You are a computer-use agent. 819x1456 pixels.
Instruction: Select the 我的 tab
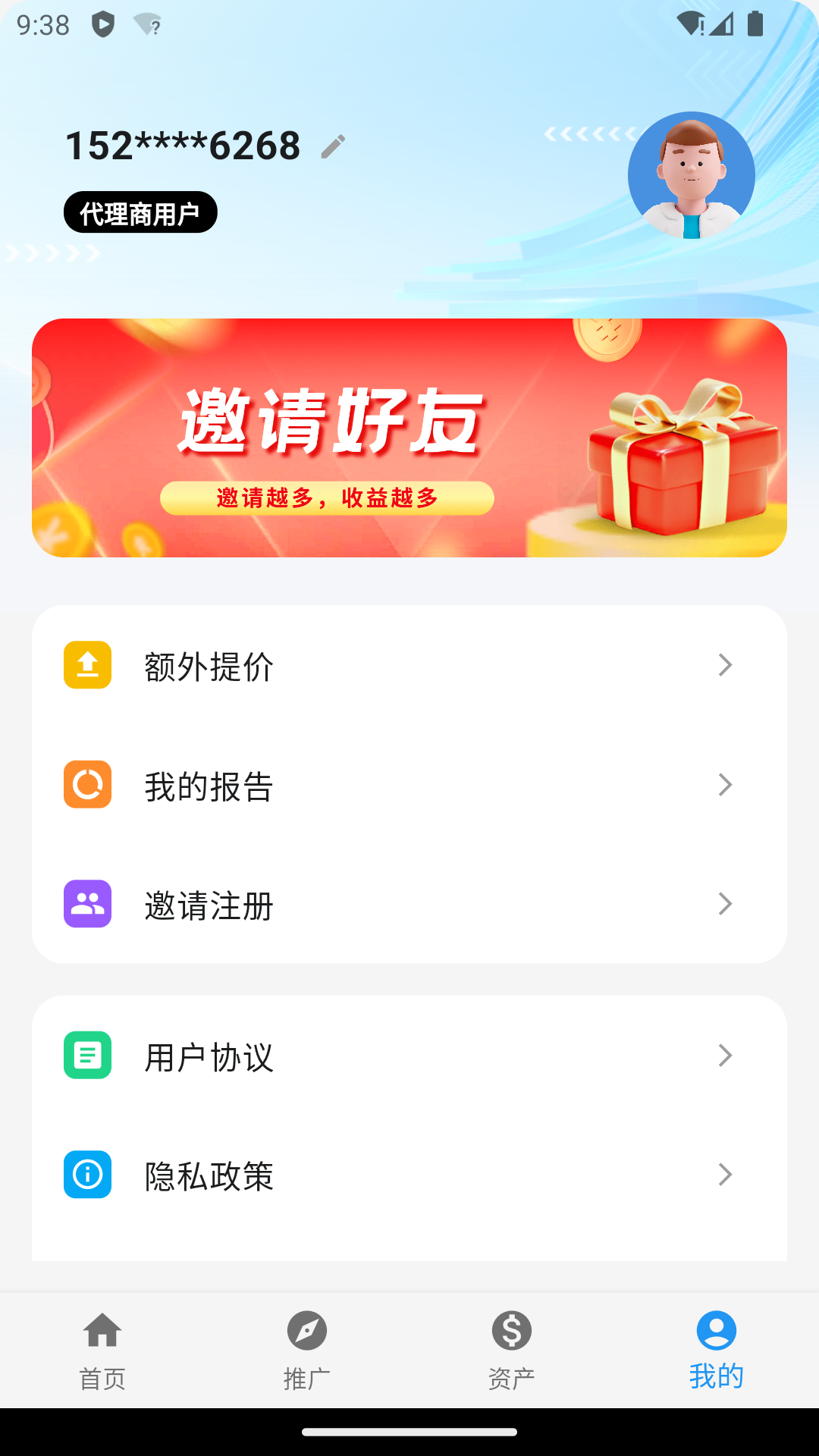pyautogui.click(x=717, y=1350)
